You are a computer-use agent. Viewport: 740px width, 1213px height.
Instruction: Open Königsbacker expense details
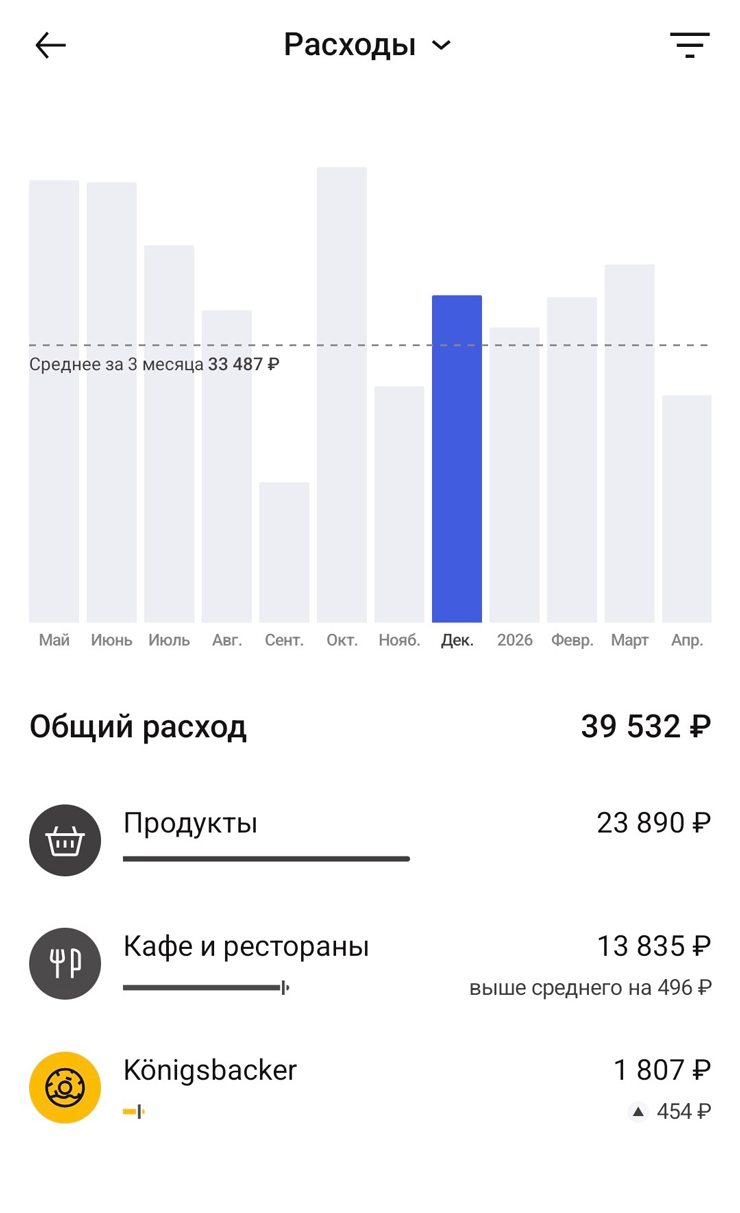point(370,1087)
